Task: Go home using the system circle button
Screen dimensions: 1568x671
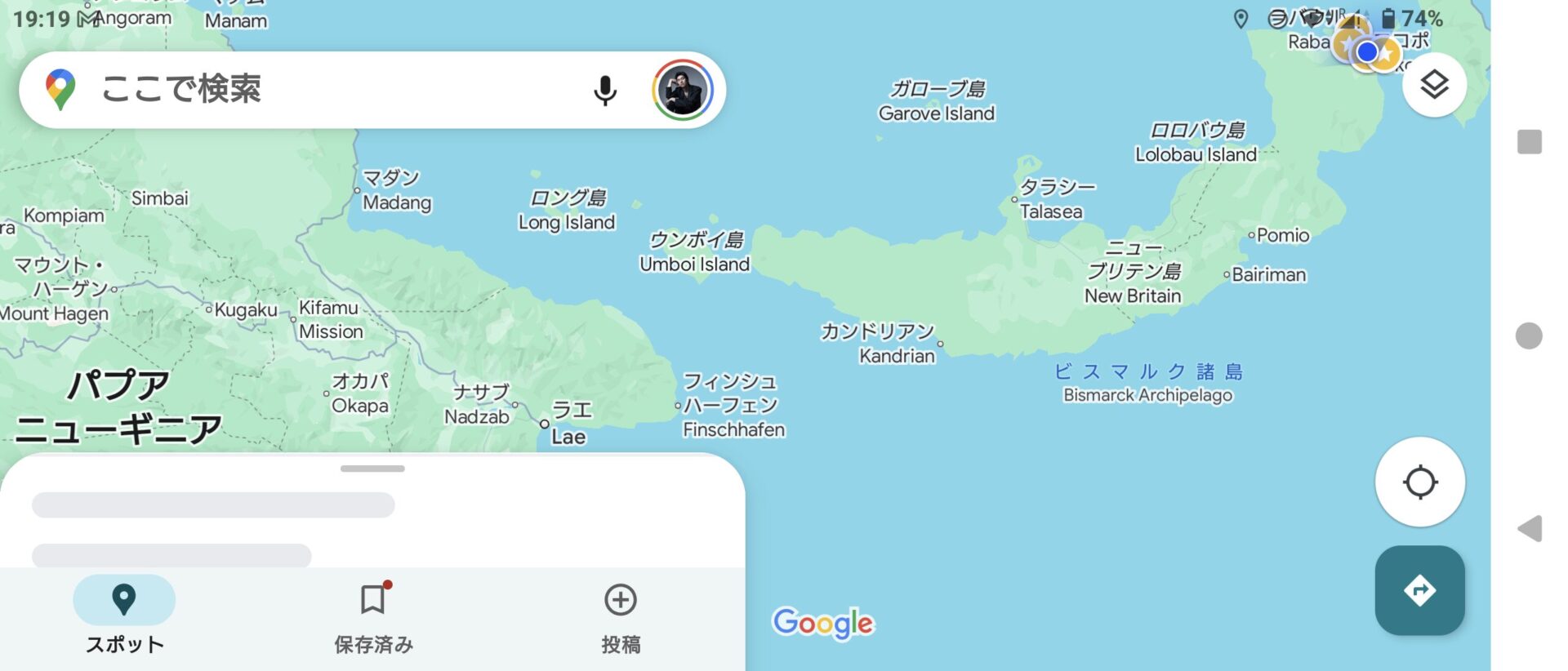Action: click(x=1529, y=335)
